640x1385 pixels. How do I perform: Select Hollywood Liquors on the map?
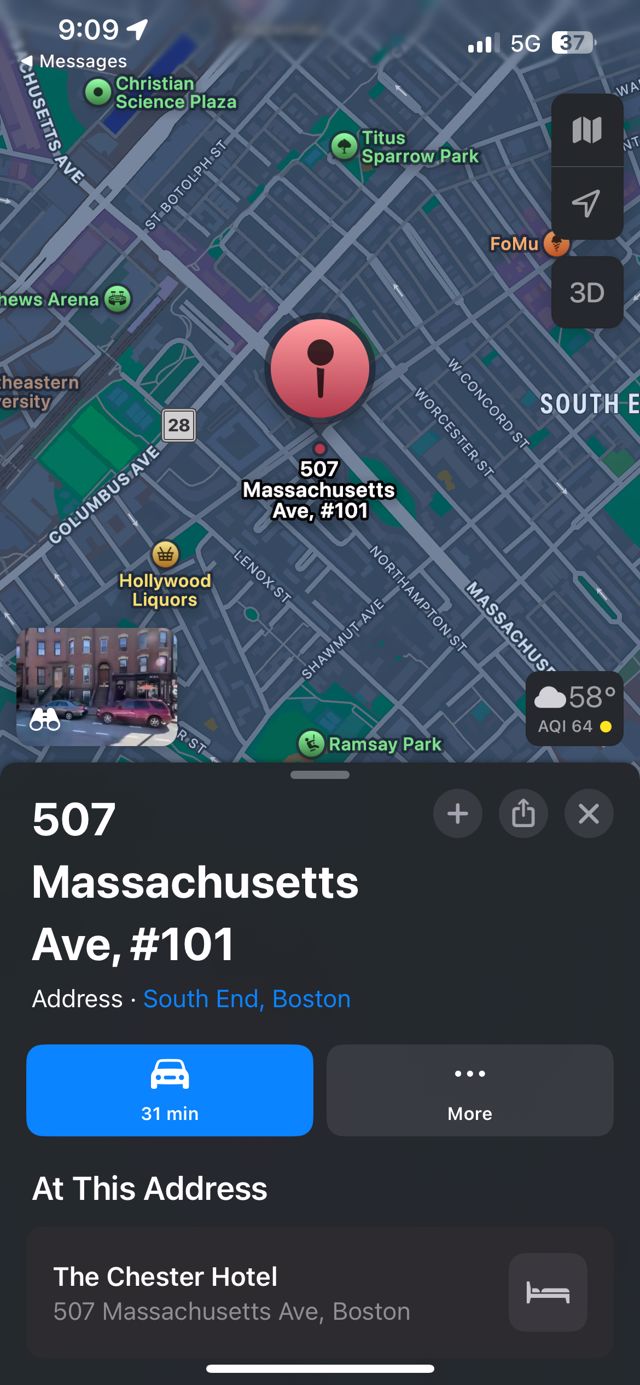coord(165,554)
